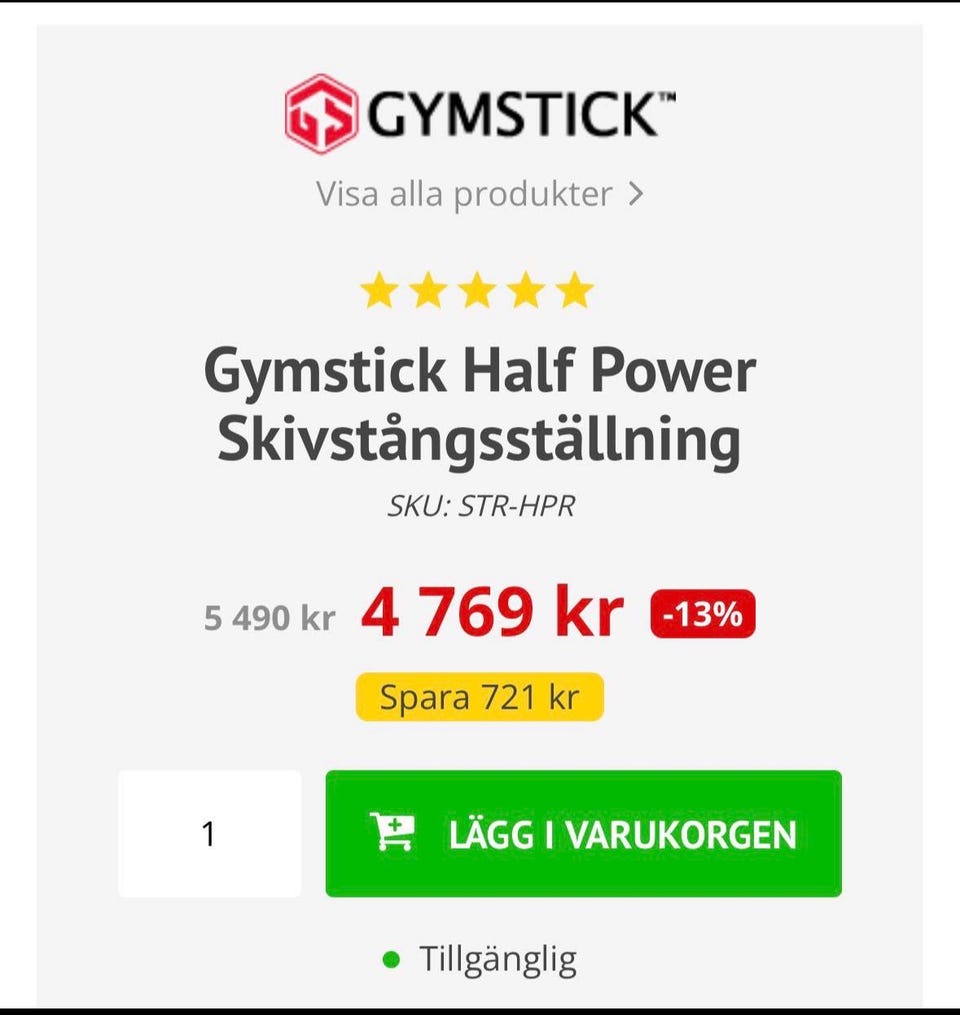Viewport: 960px width, 1015px height.
Task: Click the fourth rating star
Action: point(528,291)
